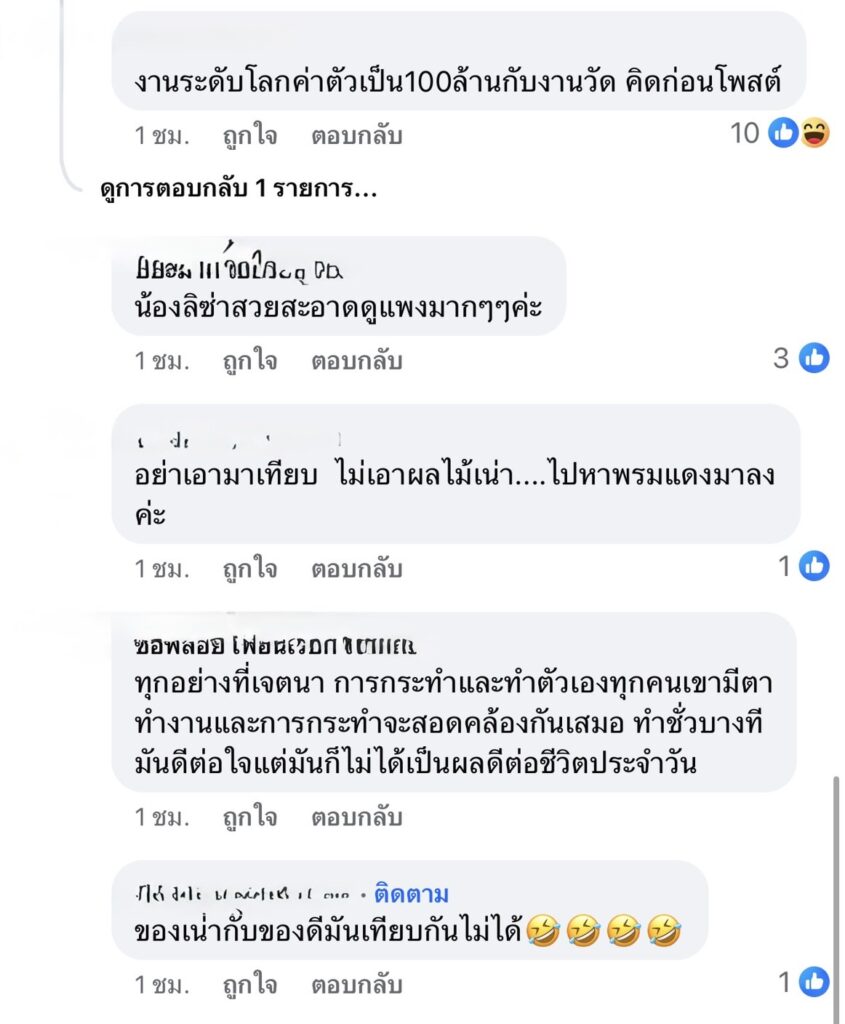Like the อย่าเอามาเทียบ comment

(249, 569)
